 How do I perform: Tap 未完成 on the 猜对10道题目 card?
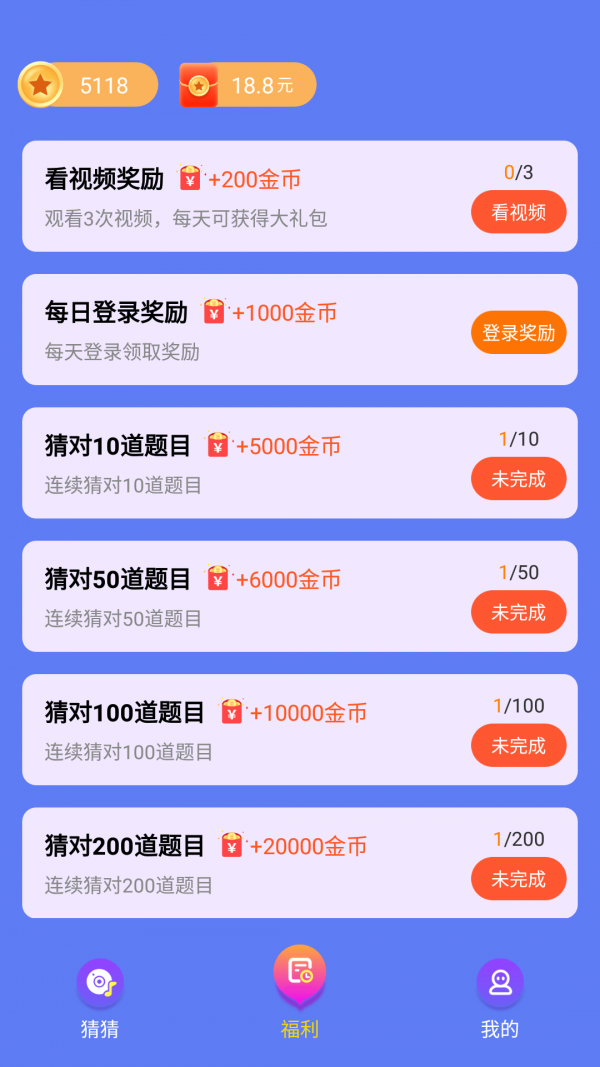click(x=518, y=479)
